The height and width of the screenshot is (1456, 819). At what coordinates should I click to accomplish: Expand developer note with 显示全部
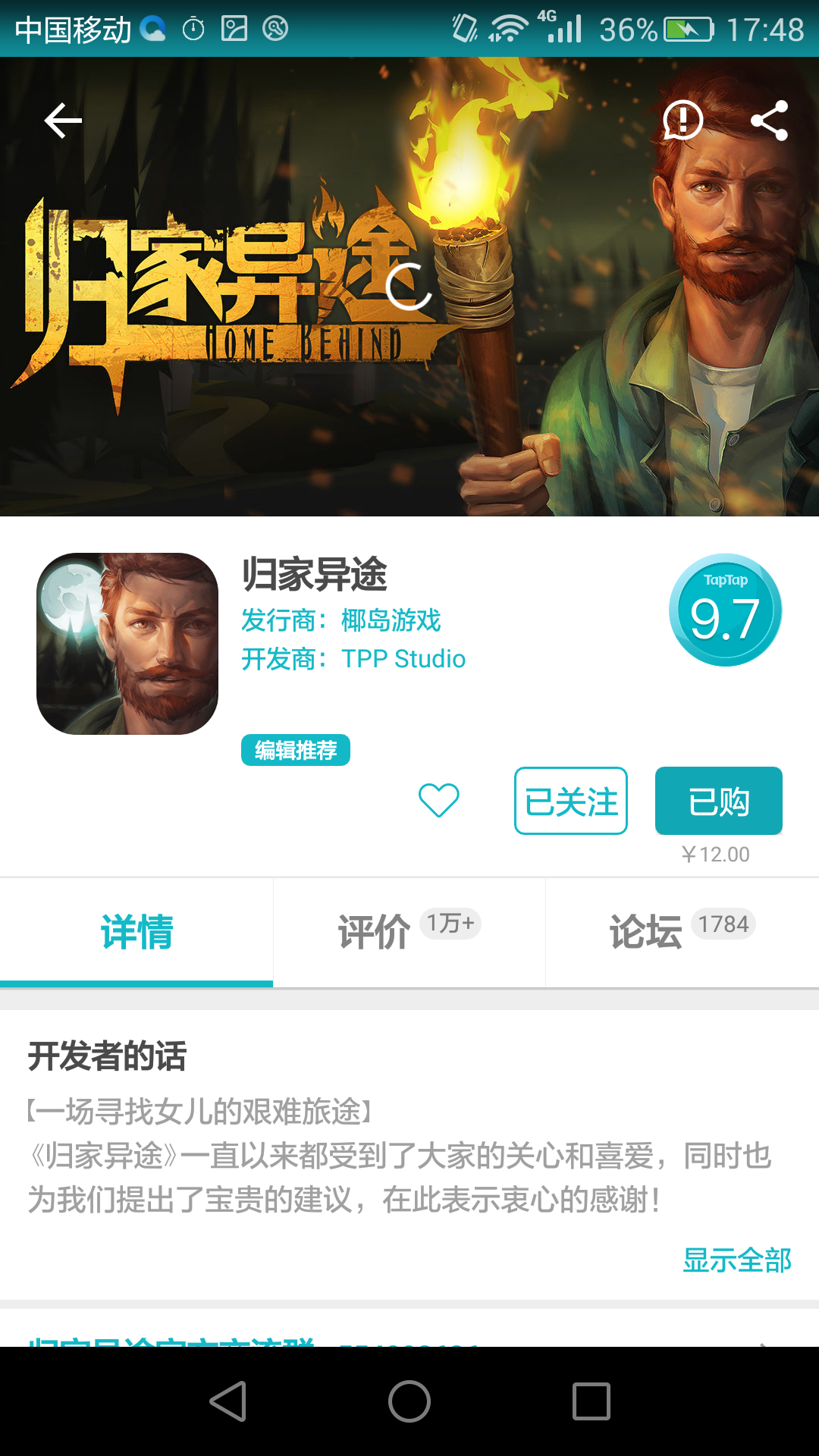[736, 1260]
